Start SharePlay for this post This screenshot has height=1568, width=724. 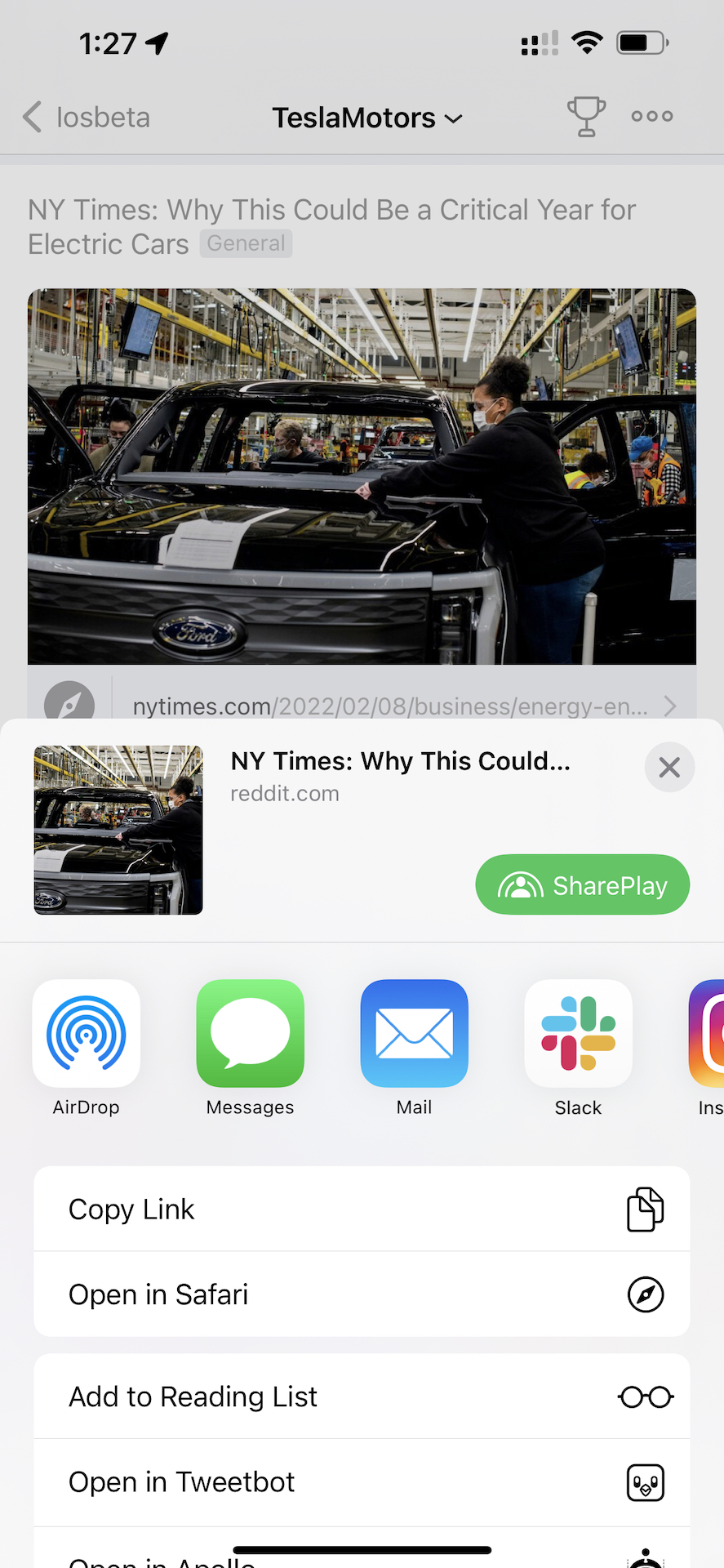[x=582, y=885]
